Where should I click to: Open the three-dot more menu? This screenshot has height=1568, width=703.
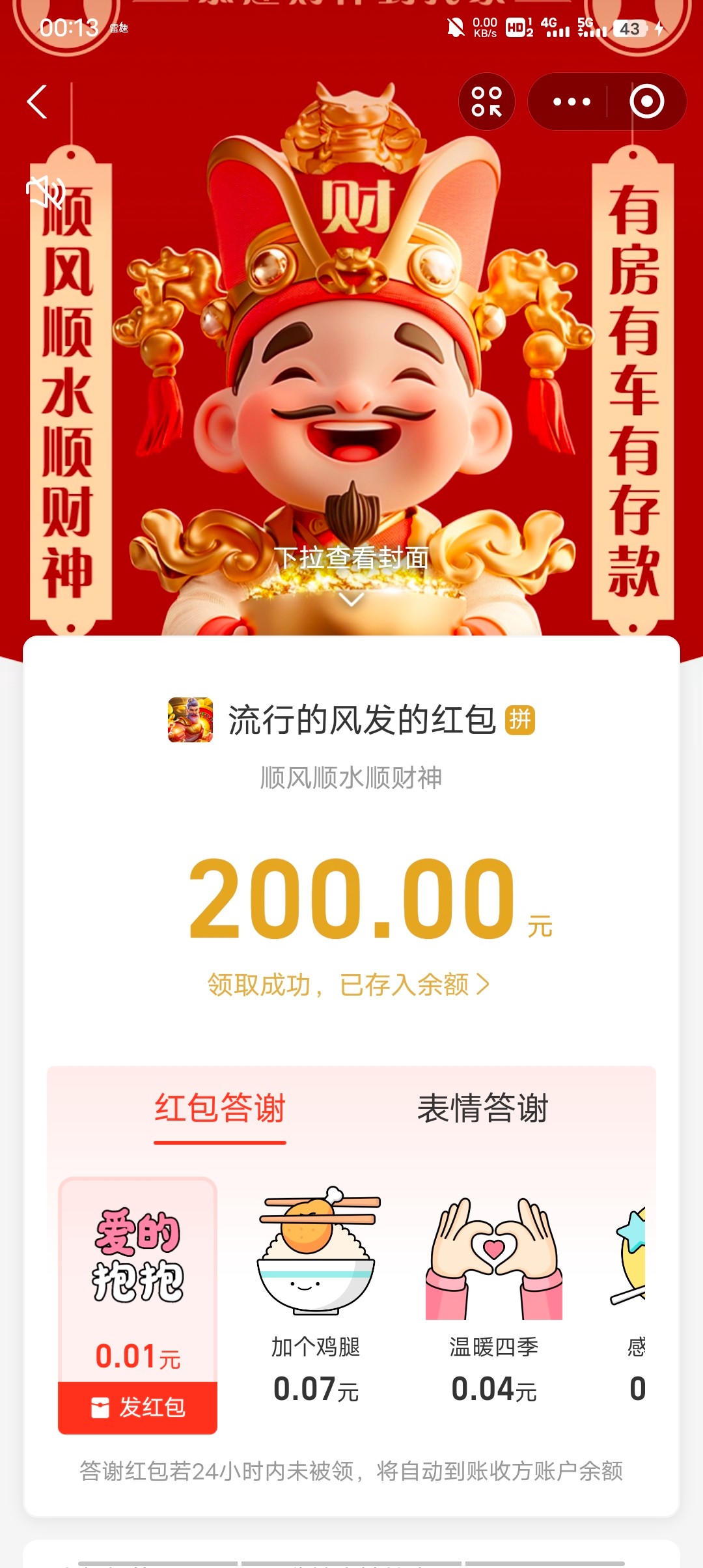[571, 102]
